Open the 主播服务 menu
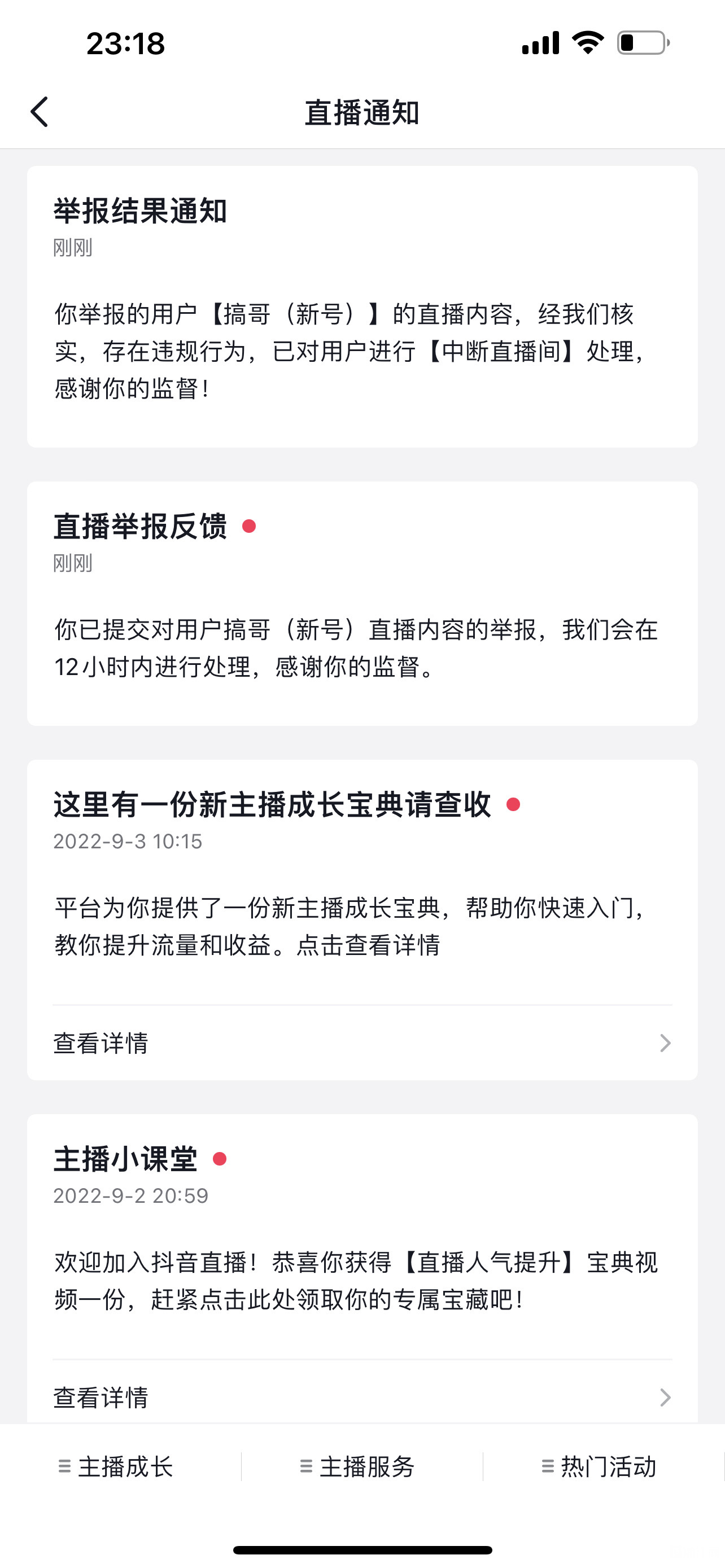The width and height of the screenshot is (725, 1568). (358, 1467)
